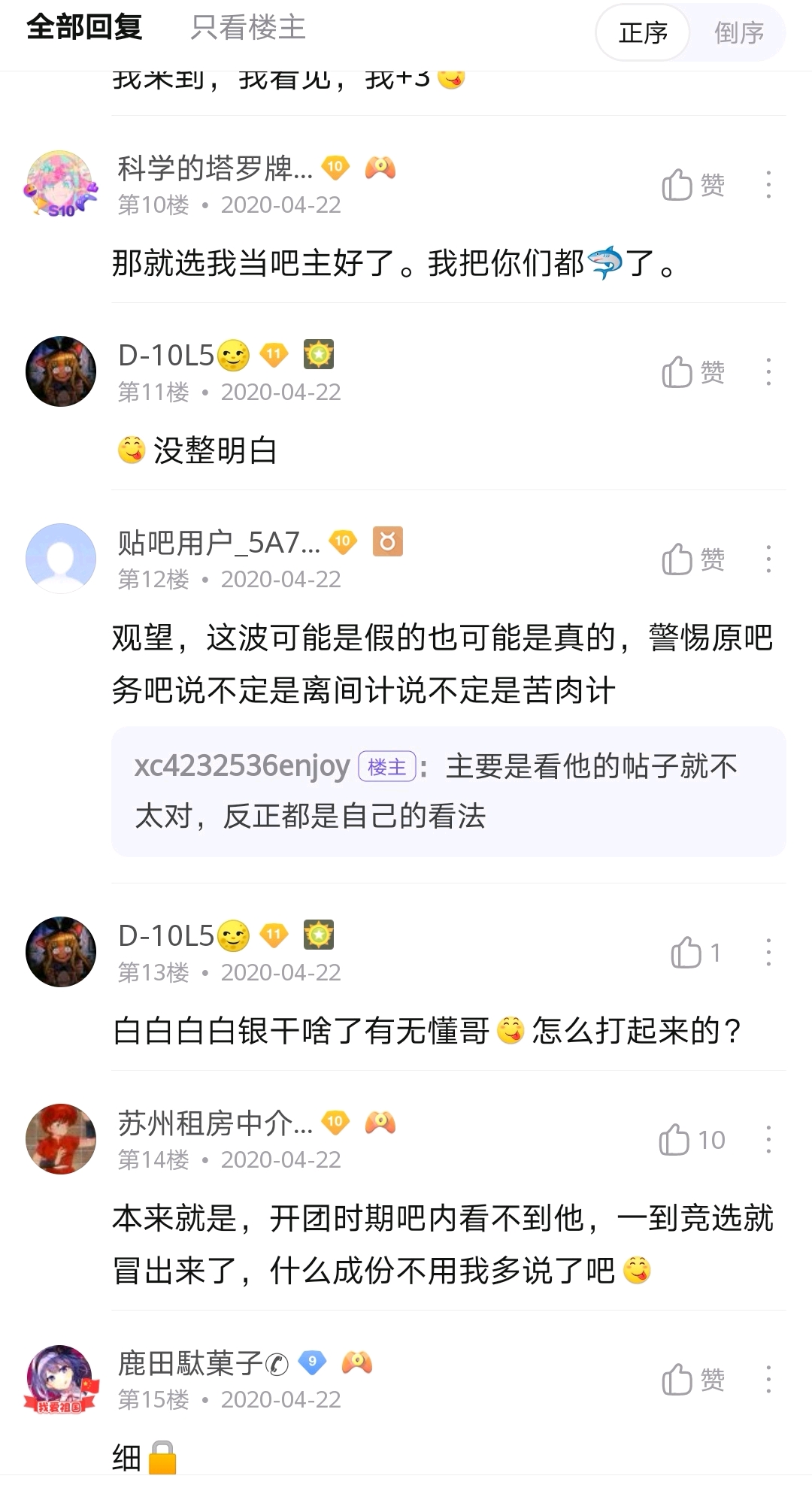This screenshot has width=812, height=1488.
Task: Switch to 只看楼主 tab
Action: coord(247,29)
